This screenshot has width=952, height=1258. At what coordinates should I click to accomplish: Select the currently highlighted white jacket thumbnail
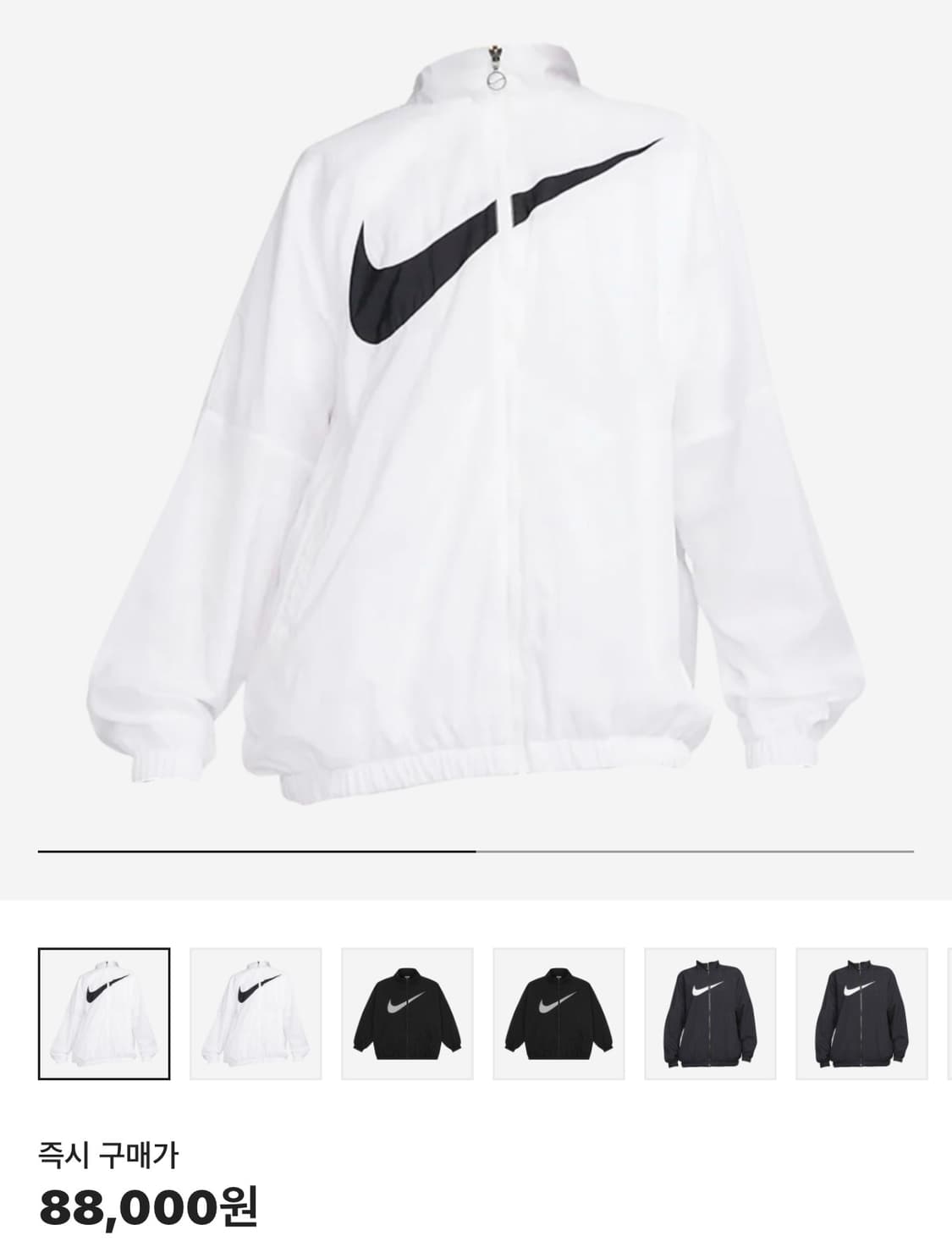tap(104, 1013)
